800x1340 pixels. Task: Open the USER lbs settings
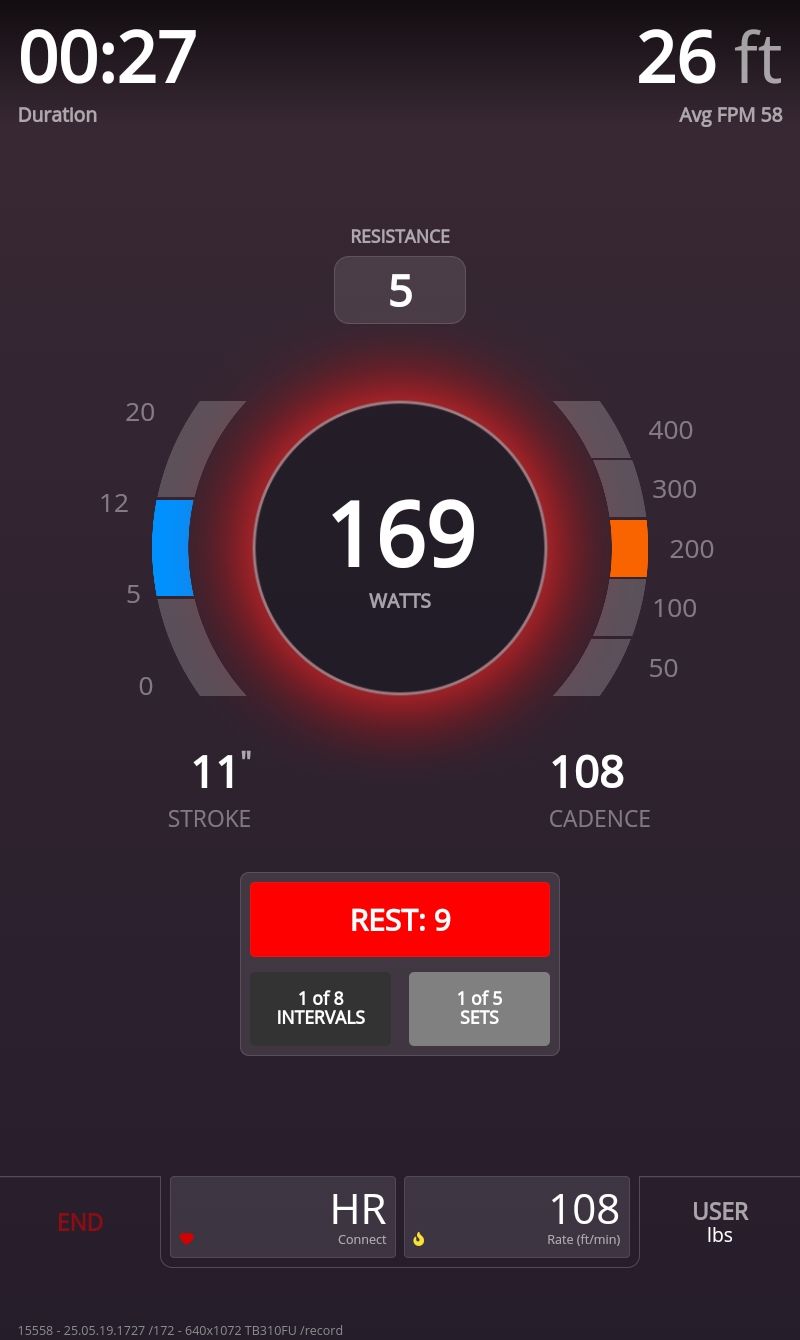coord(719,1222)
